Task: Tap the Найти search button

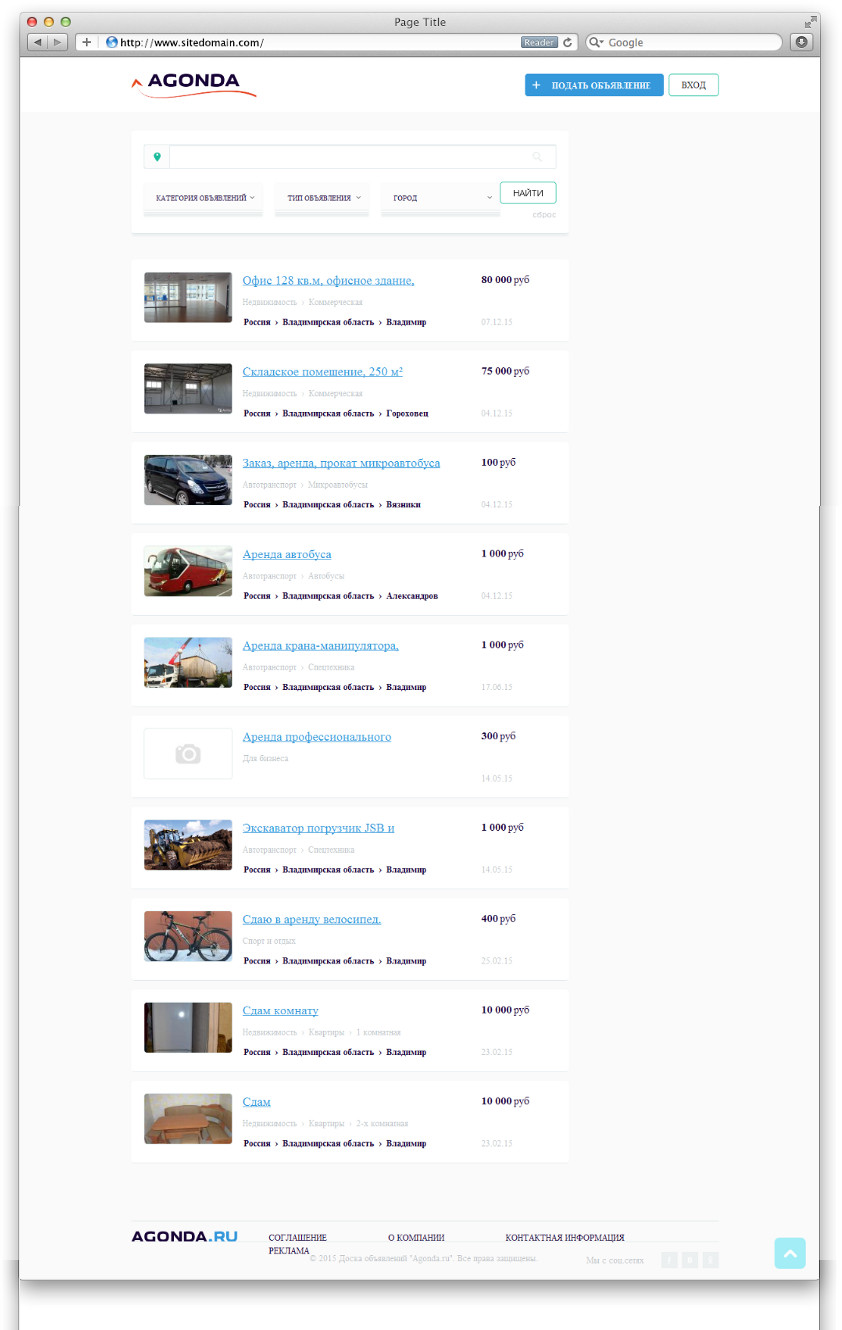Action: pyautogui.click(x=528, y=193)
